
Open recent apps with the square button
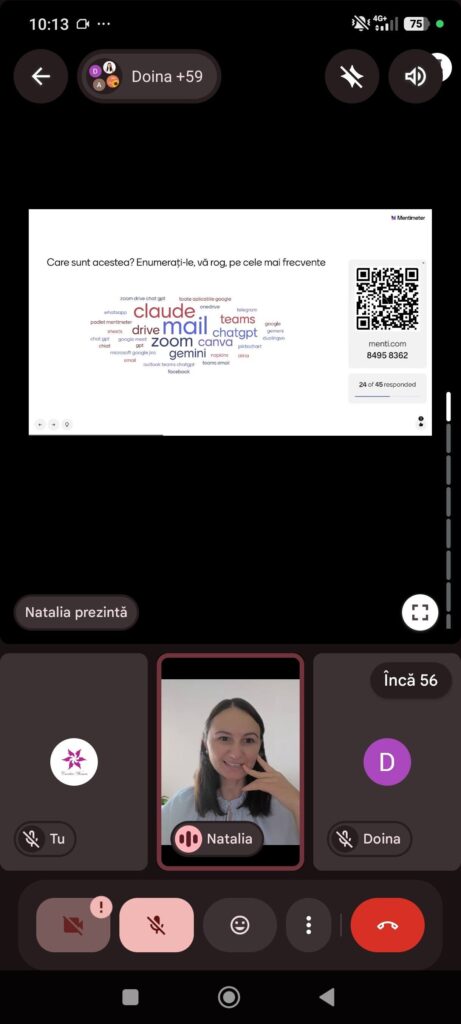(x=130, y=997)
